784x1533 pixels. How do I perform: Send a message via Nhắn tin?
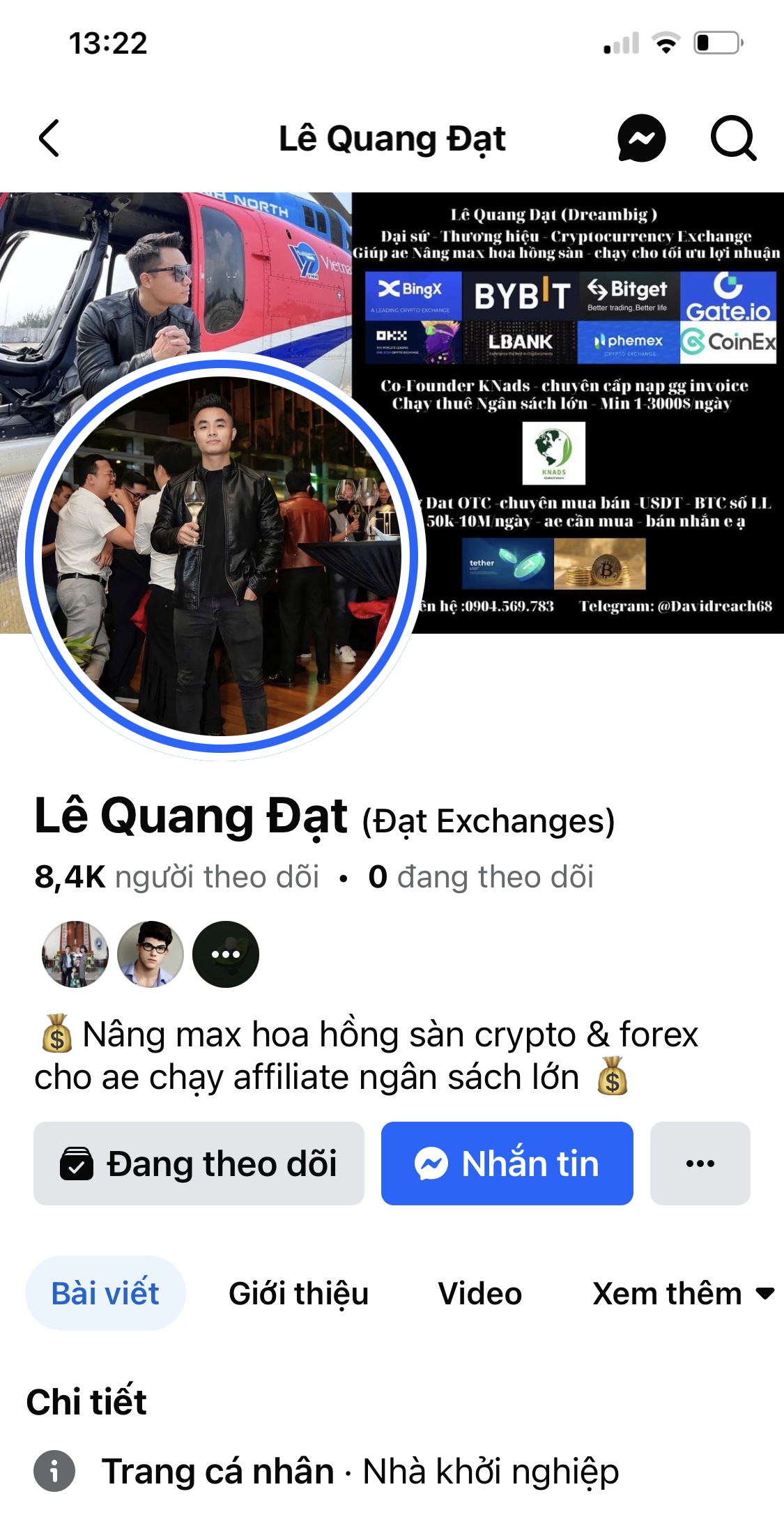507,1164
